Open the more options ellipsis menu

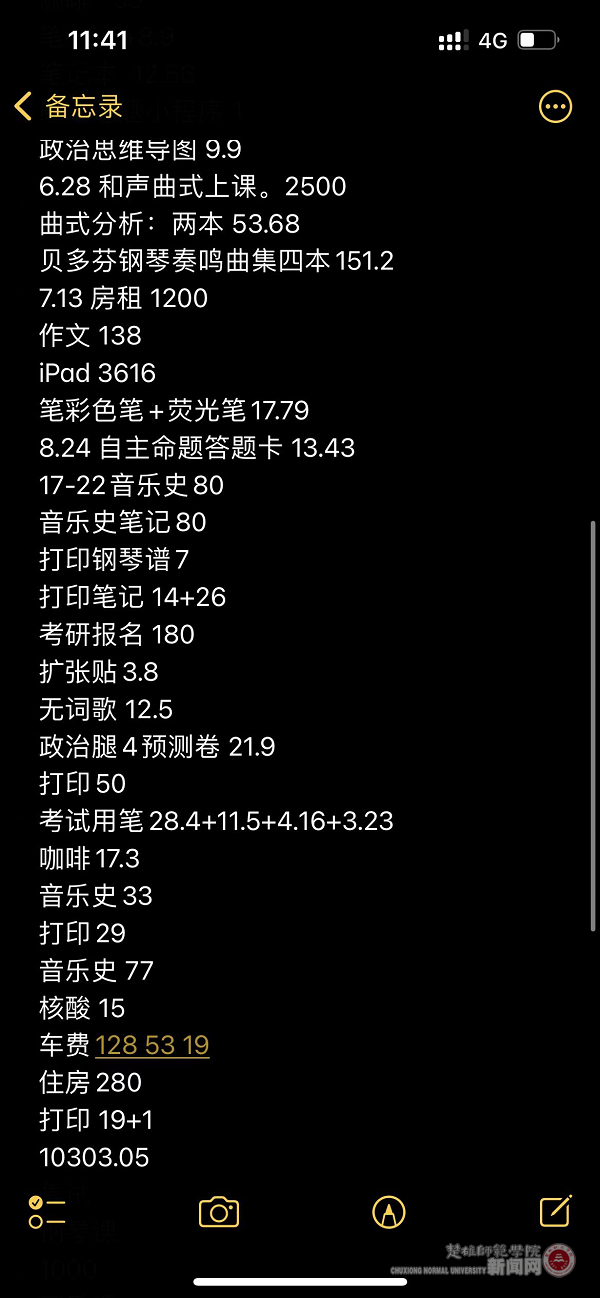point(555,106)
